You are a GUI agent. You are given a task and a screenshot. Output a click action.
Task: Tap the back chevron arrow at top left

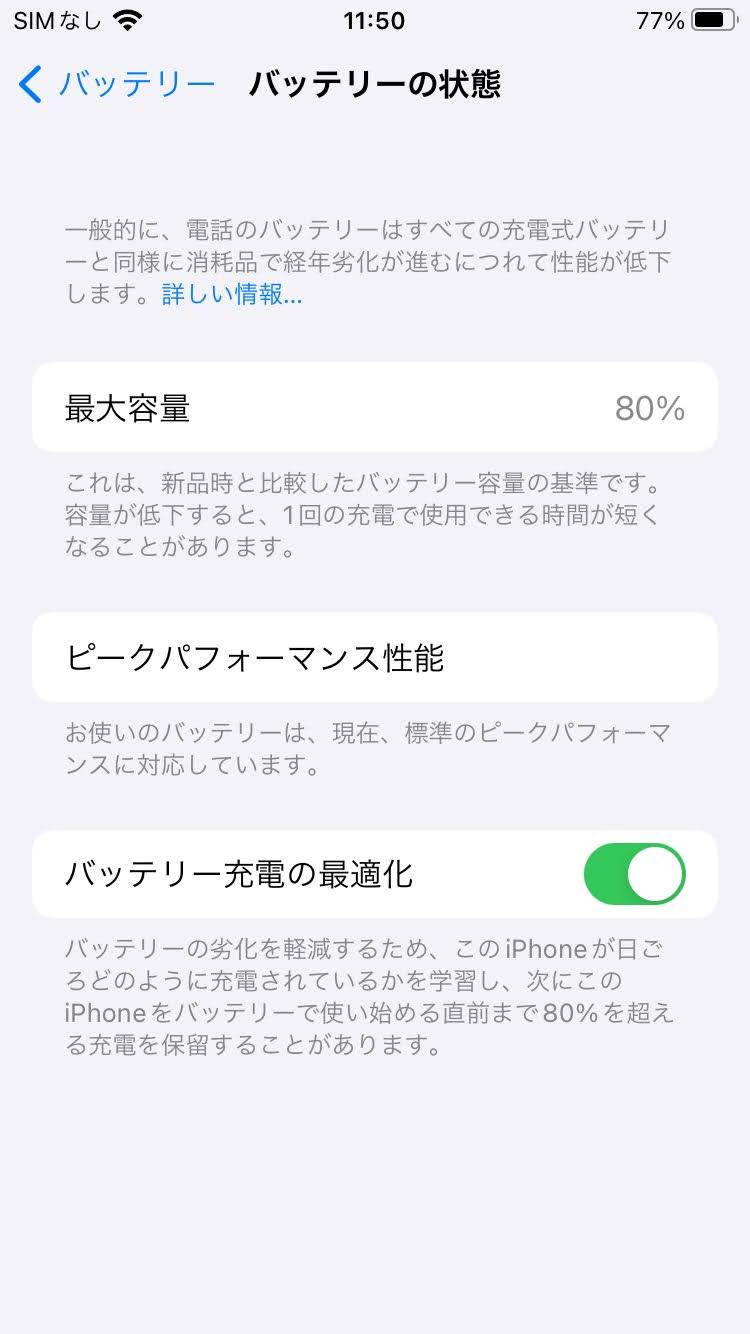tap(29, 85)
